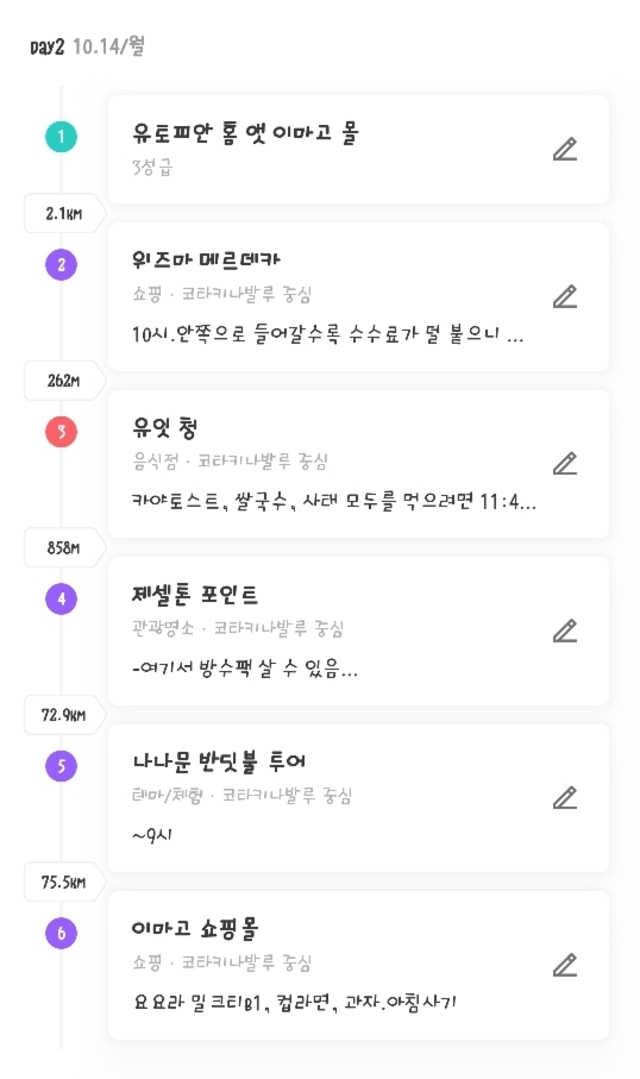This screenshot has width=640, height=1079.
Task: Edit the 이마고 쇼핑몰 entry
Action: tap(565, 965)
